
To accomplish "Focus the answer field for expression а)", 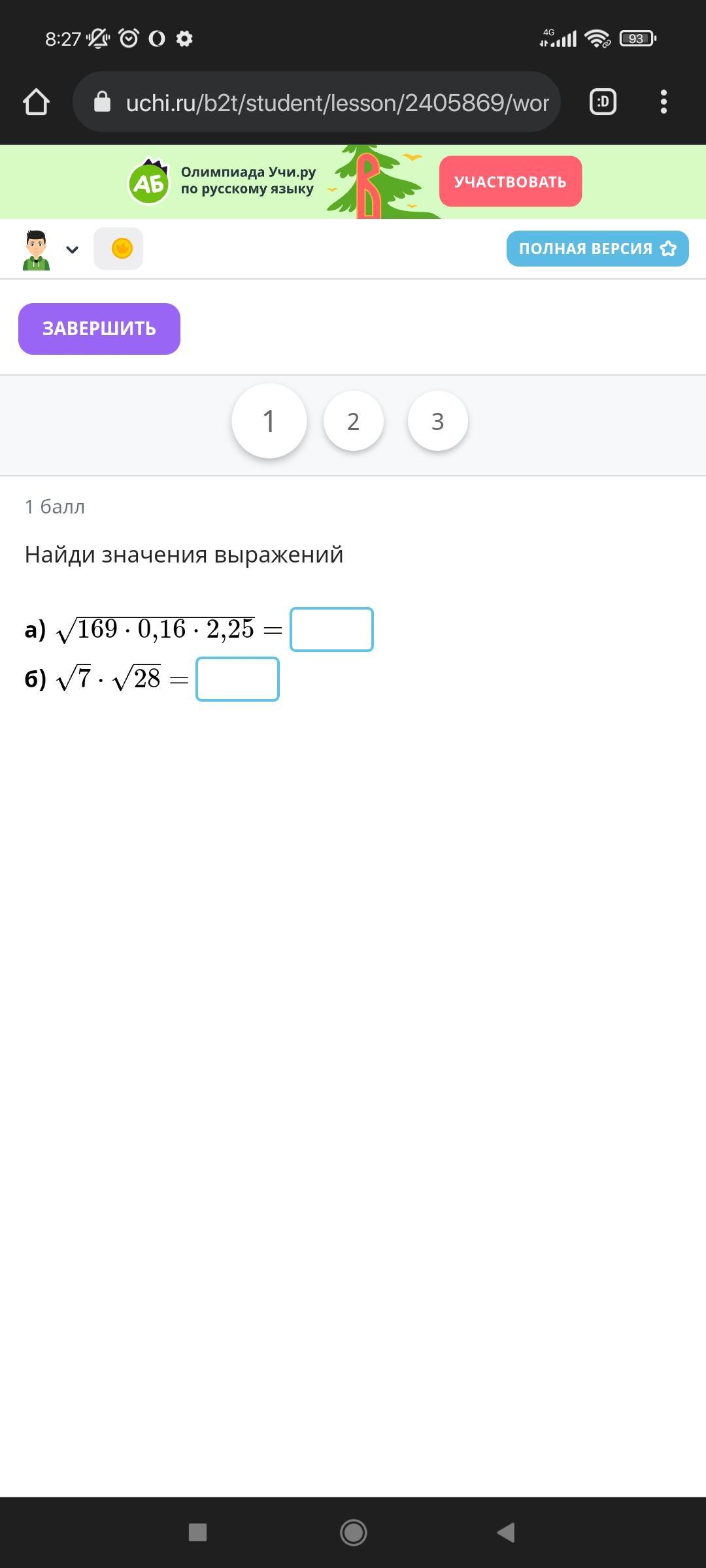I will 331,629.
